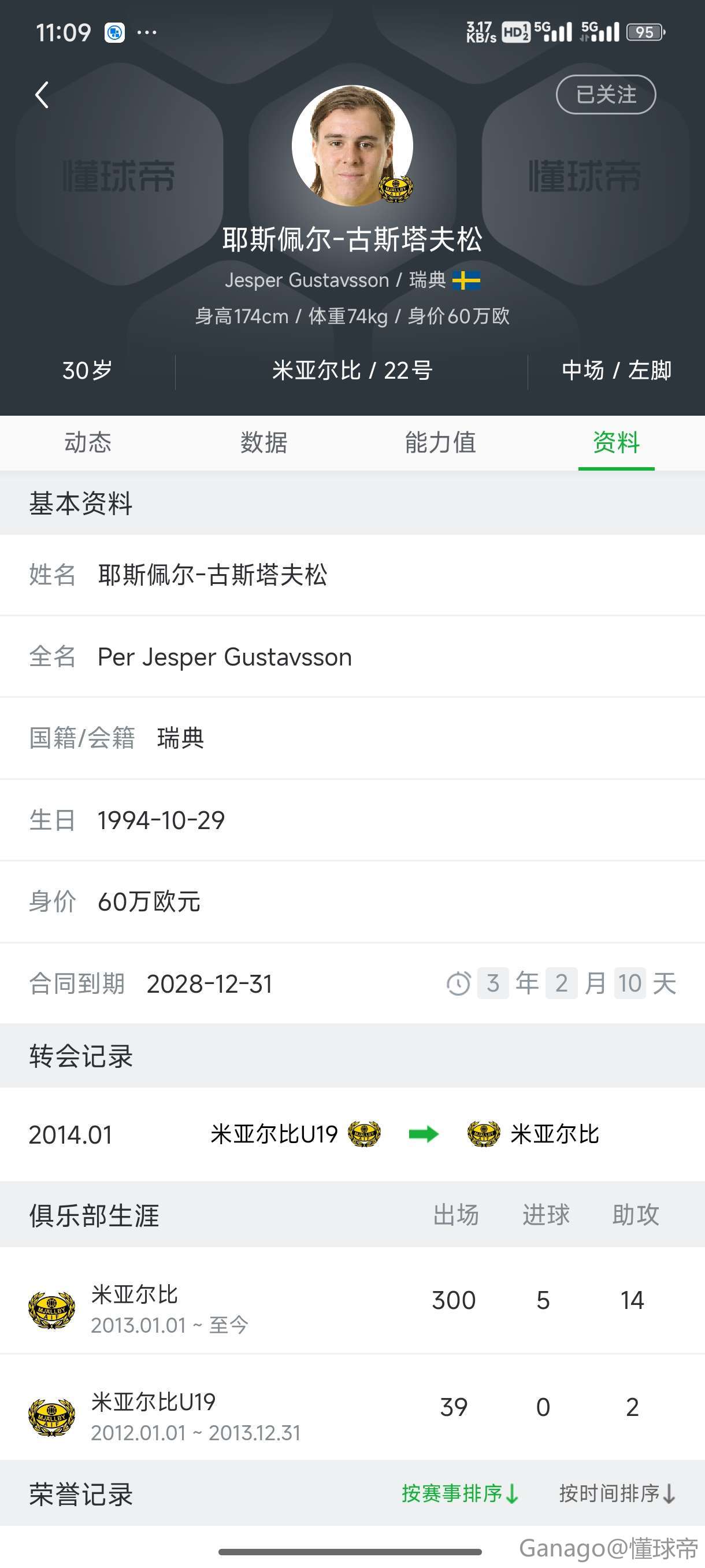Image resolution: width=705 pixels, height=1568 pixels.
Task: Open 米亚尔比 club career row with 300 appearances
Action: click(352, 1301)
